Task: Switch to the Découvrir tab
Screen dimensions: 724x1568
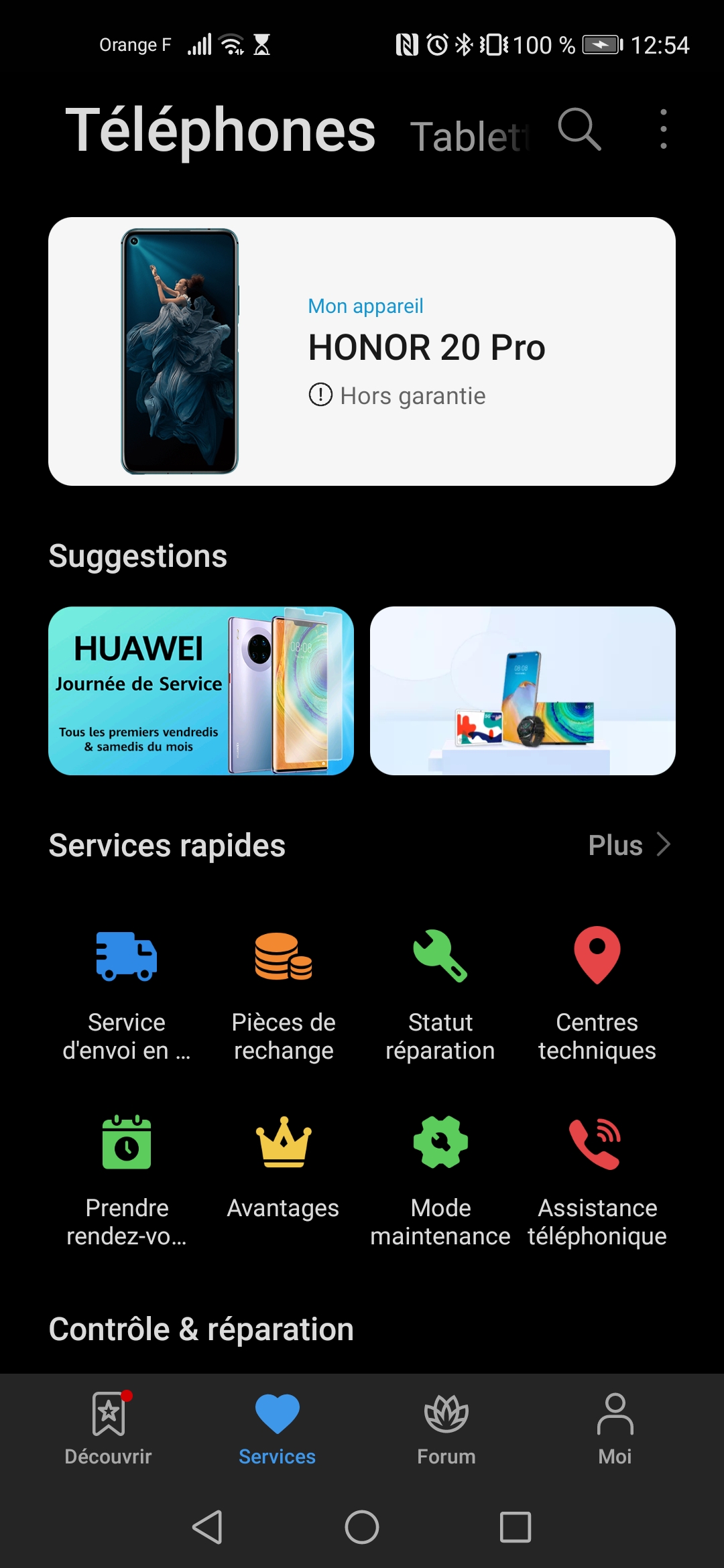Action: 108,1429
